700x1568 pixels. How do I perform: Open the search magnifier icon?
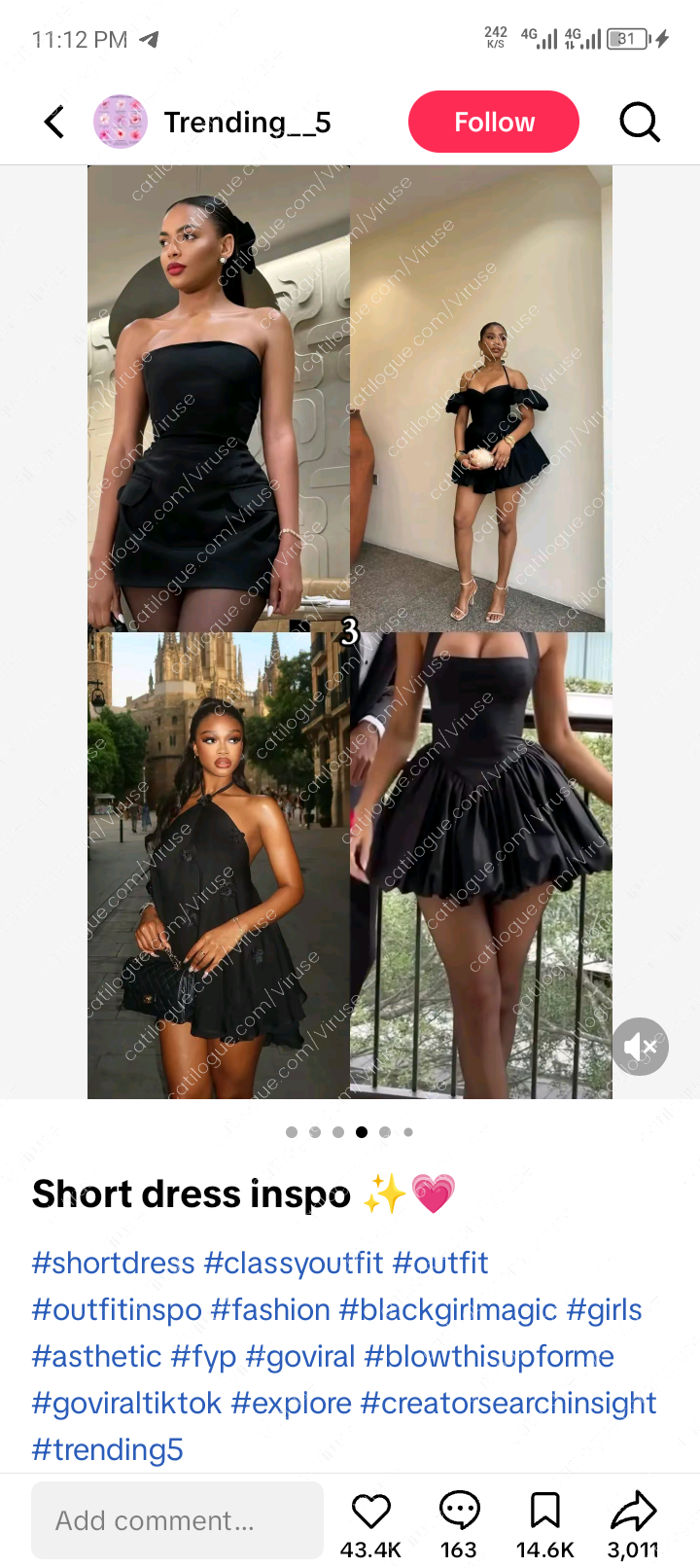click(639, 123)
